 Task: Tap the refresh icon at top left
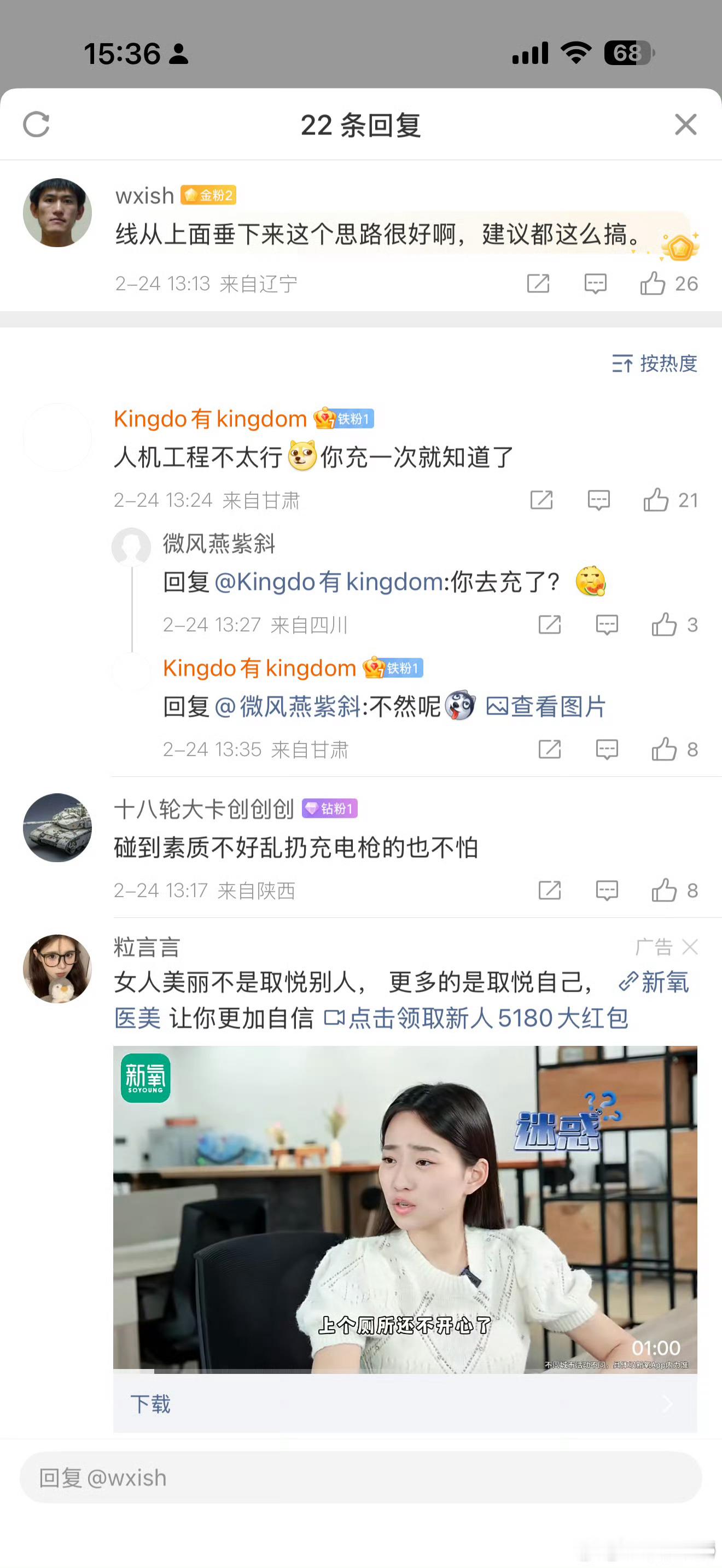37,124
